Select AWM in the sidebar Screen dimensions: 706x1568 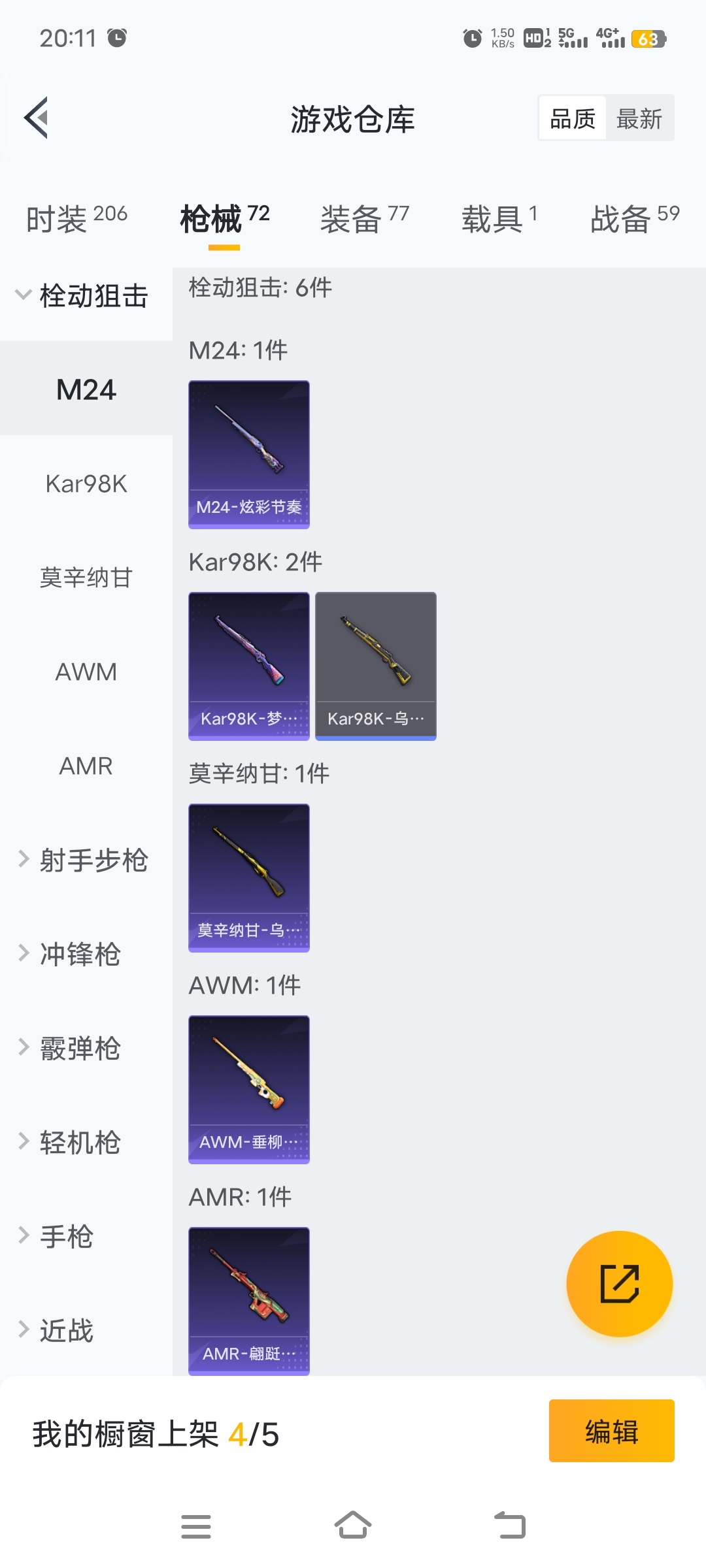pyautogui.click(x=86, y=672)
